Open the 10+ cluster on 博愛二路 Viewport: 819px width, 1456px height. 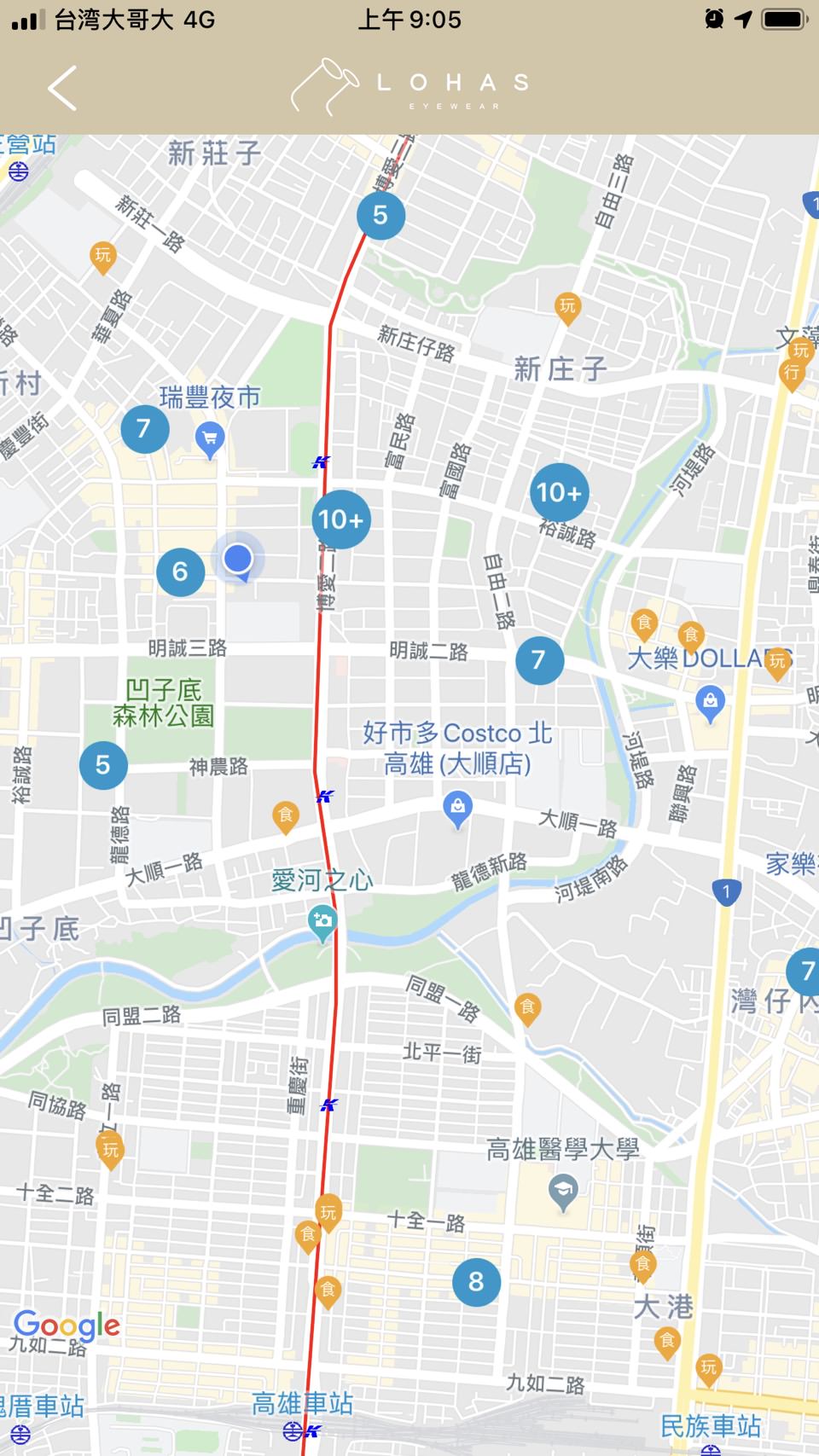click(341, 519)
